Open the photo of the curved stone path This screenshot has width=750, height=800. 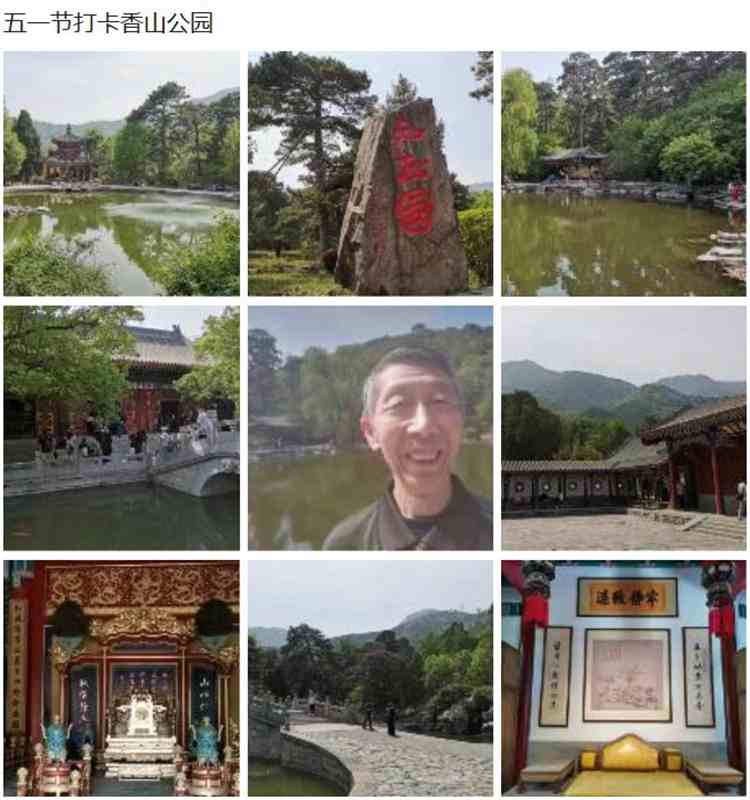pyautogui.click(x=370, y=678)
